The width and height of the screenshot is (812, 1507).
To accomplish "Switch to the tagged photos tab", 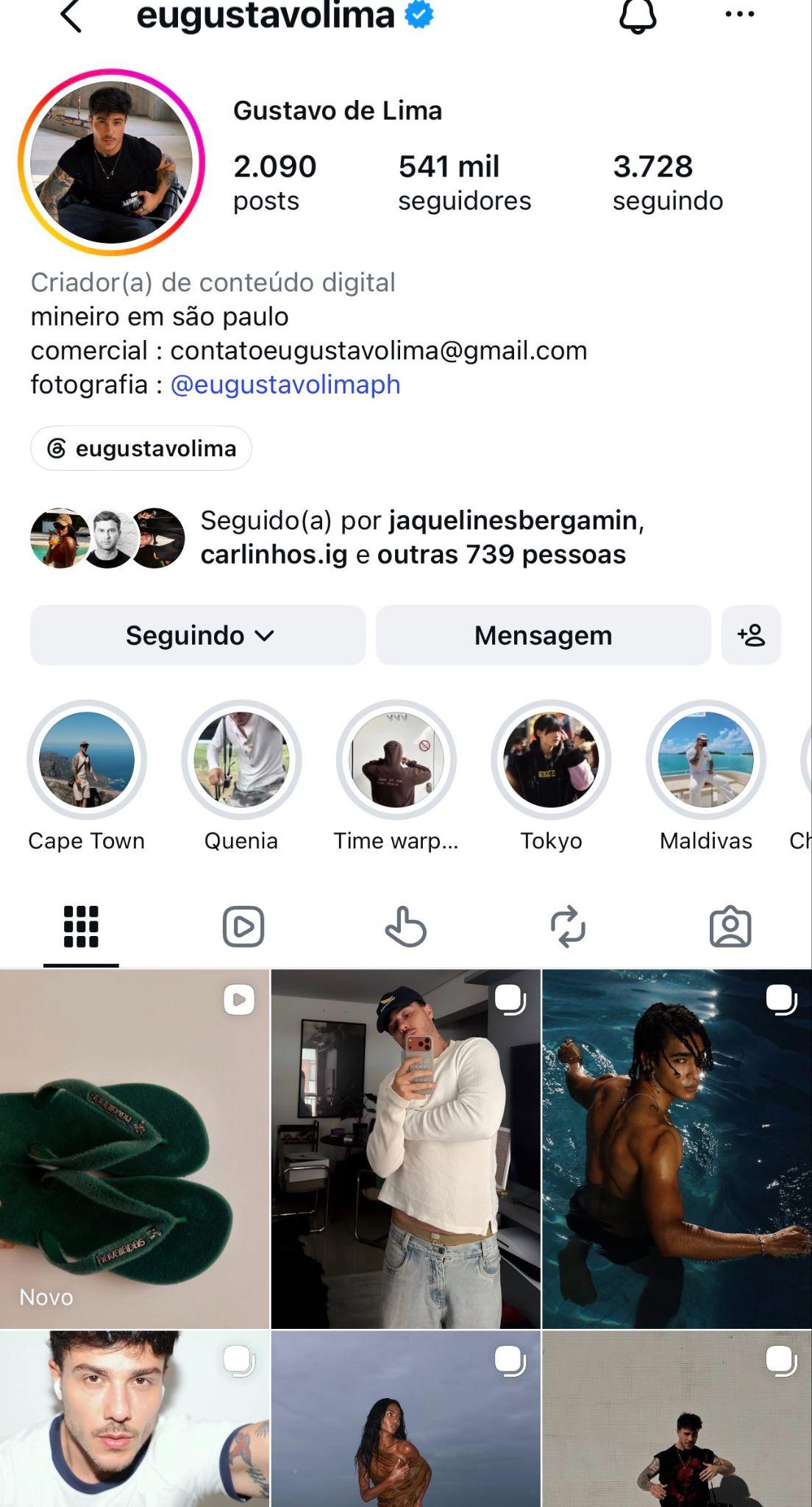I will tap(730, 926).
